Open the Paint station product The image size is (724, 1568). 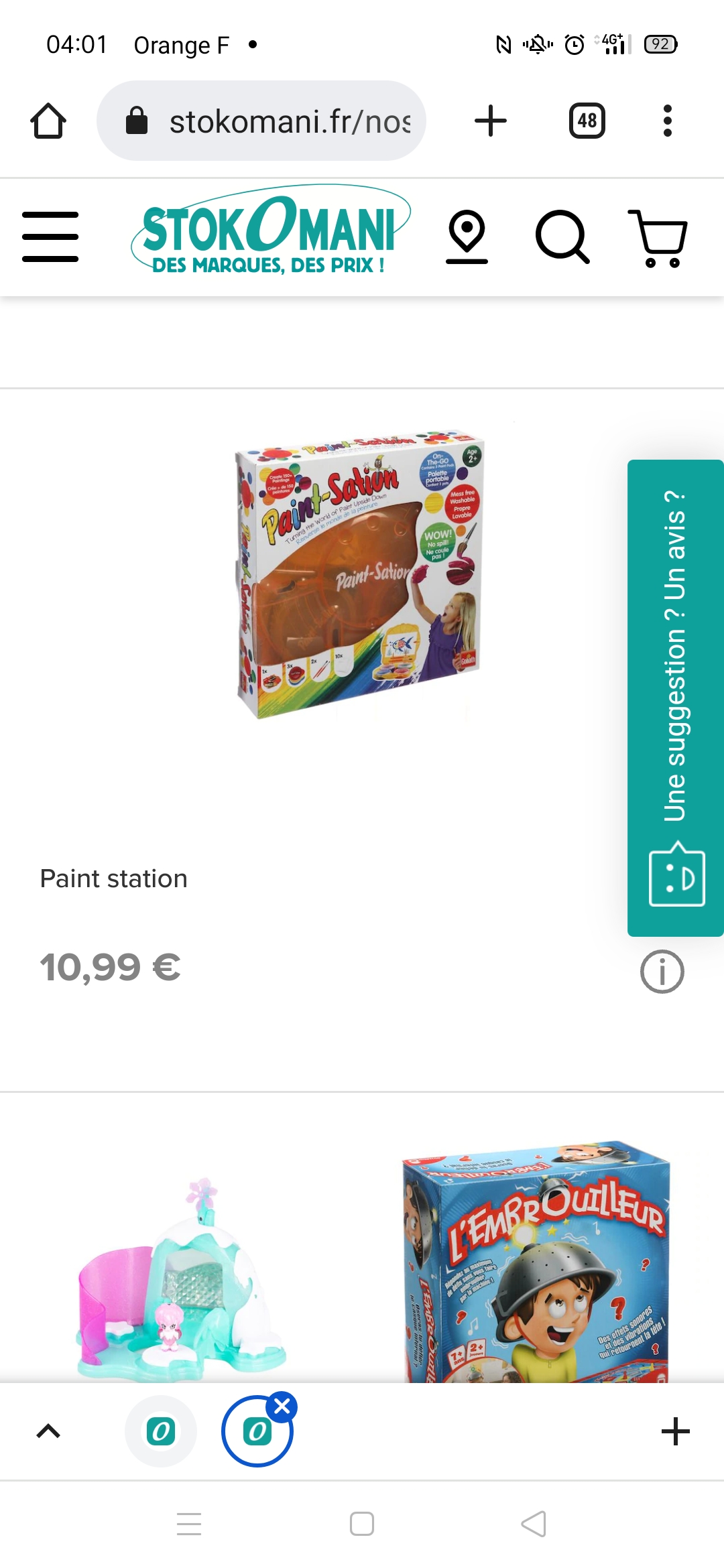[359, 576]
